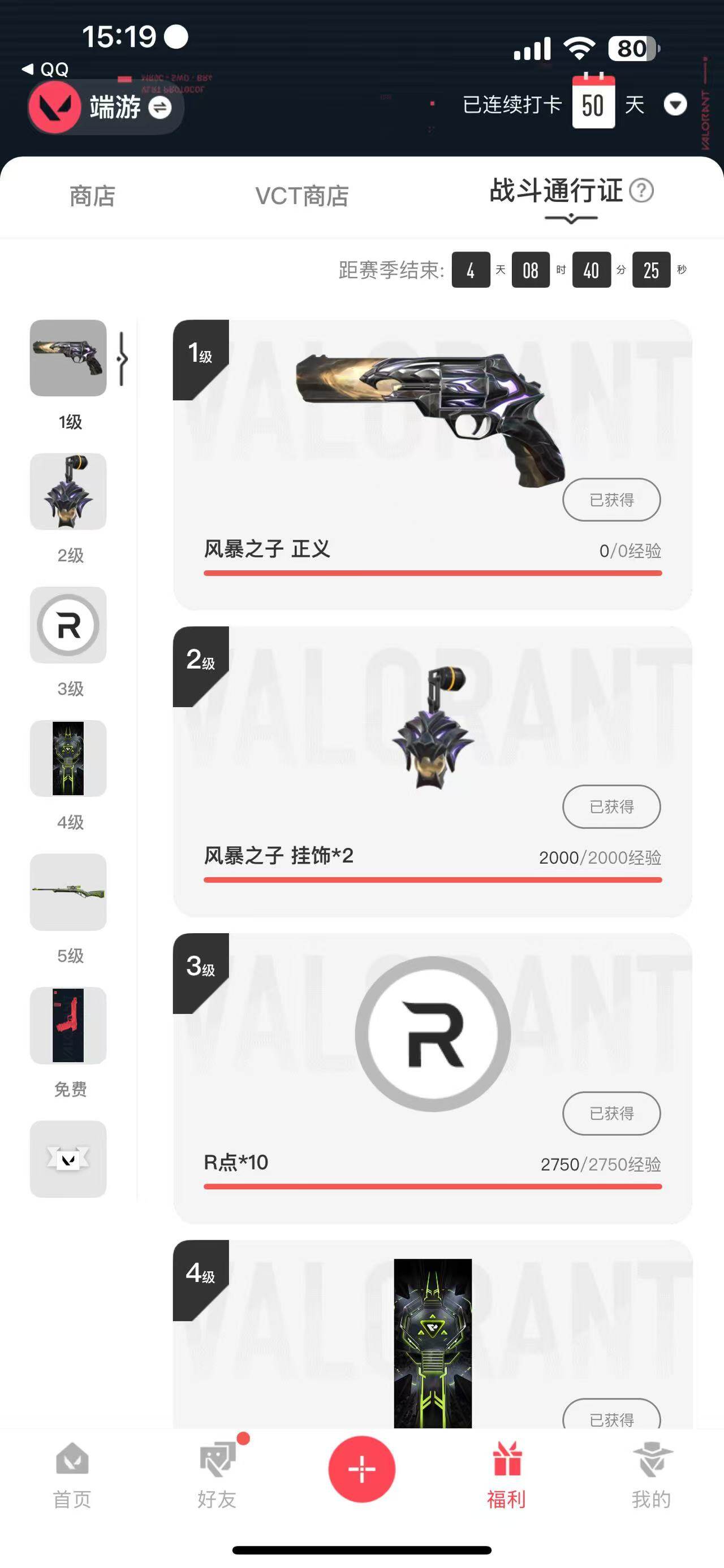Screen dimensions: 724x1568
Task: Expand the top-right chevron dropdown
Action: 675,105
